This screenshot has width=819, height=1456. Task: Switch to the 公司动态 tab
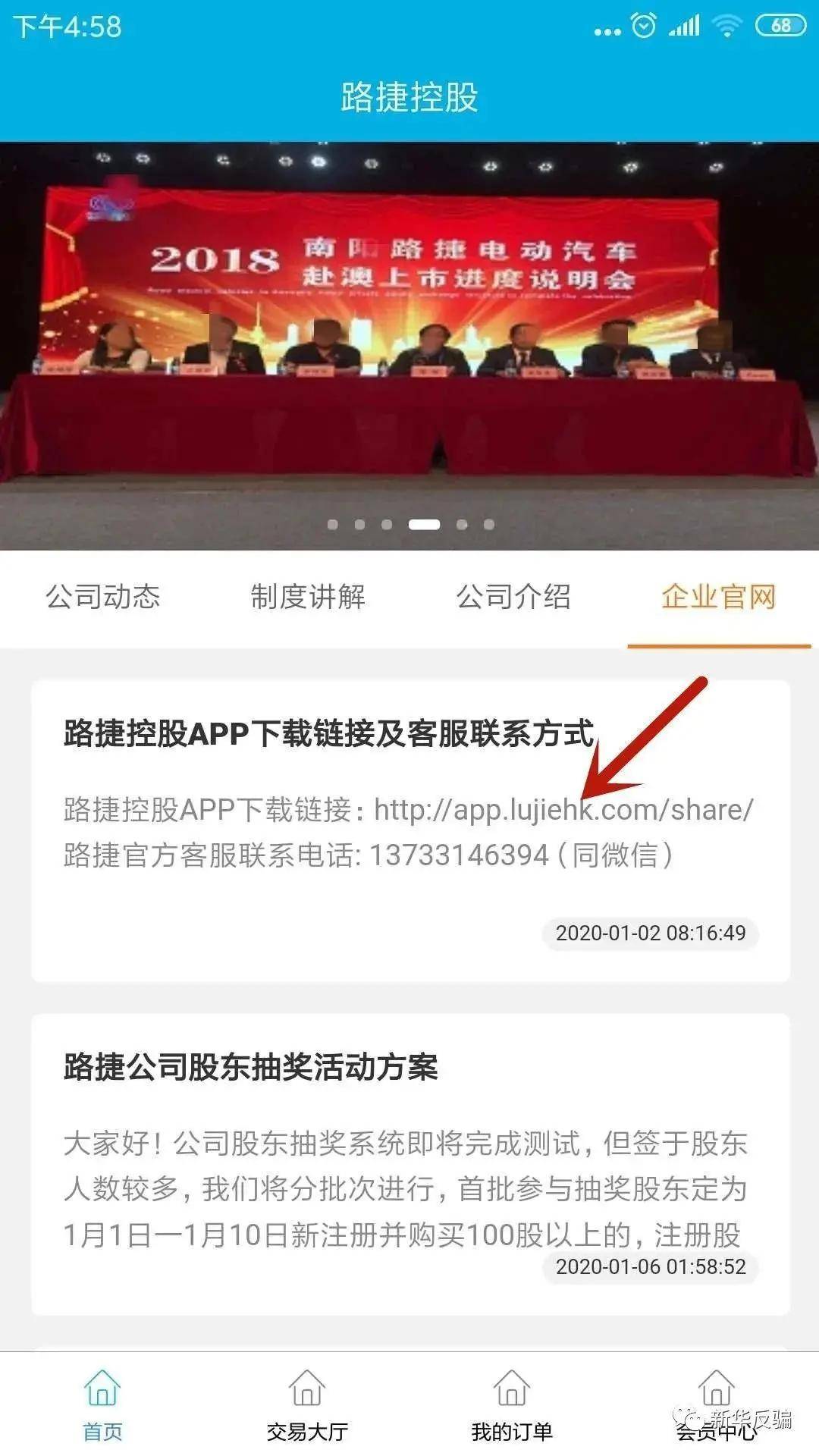pyautogui.click(x=102, y=598)
